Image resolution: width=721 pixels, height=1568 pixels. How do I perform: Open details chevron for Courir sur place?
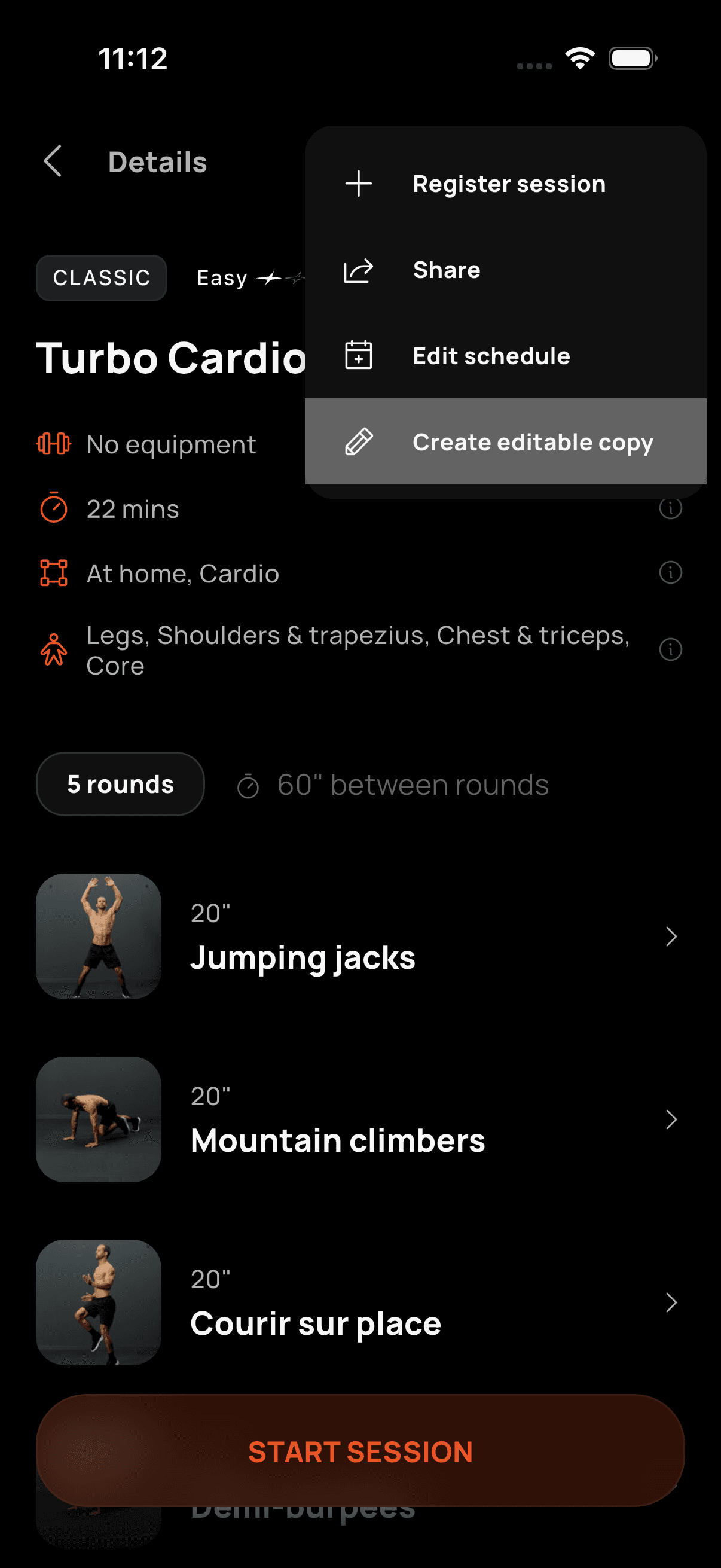(671, 1302)
